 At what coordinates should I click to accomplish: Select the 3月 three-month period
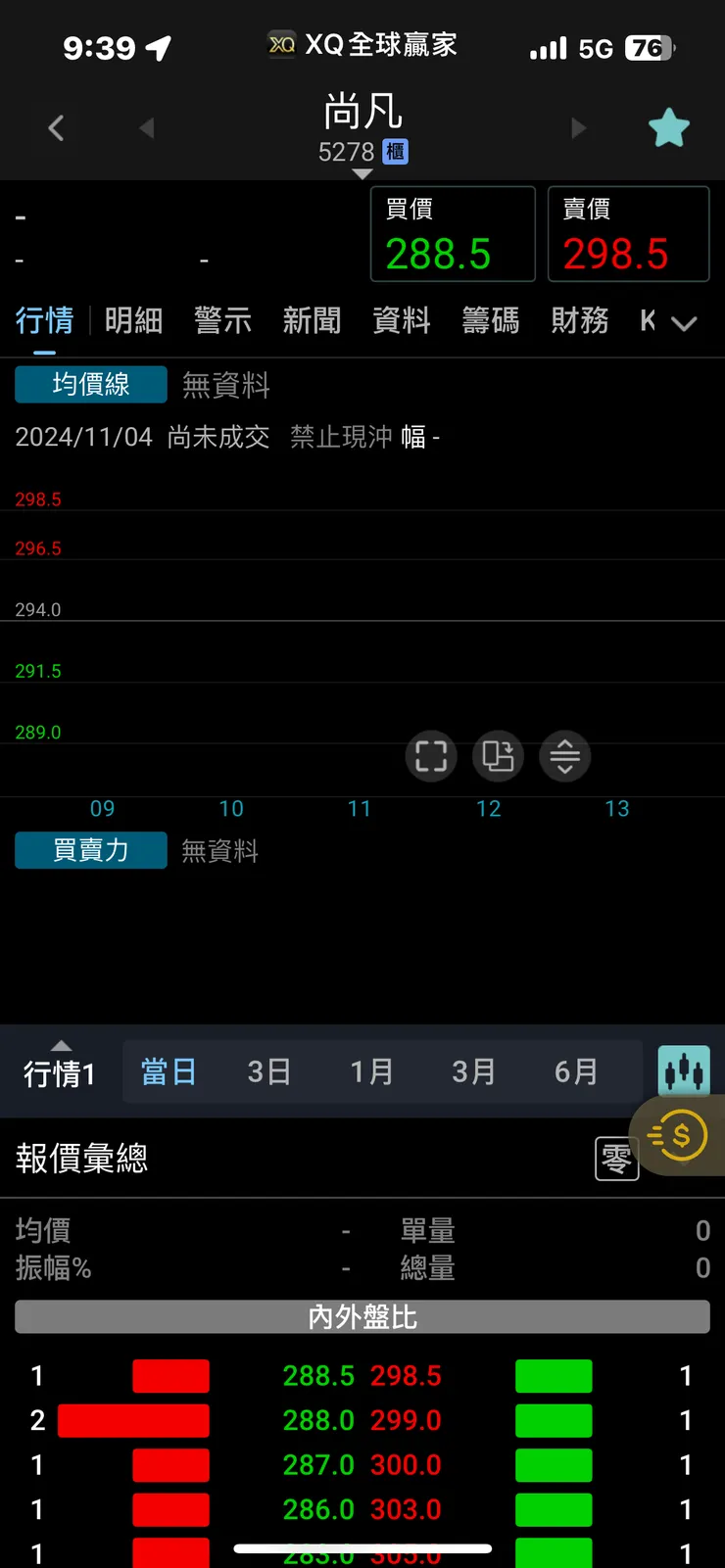pos(474,1070)
